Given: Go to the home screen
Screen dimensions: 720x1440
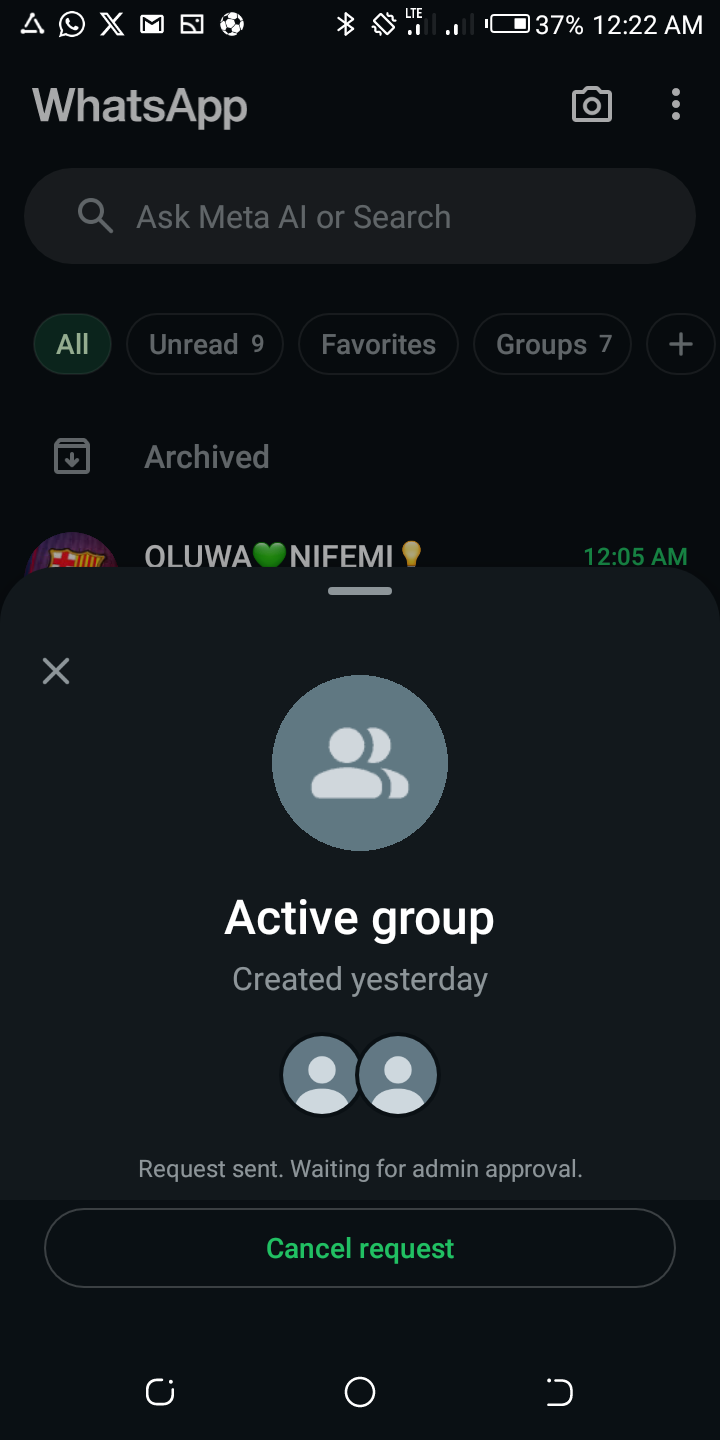Looking at the screenshot, I should [x=360, y=1392].
